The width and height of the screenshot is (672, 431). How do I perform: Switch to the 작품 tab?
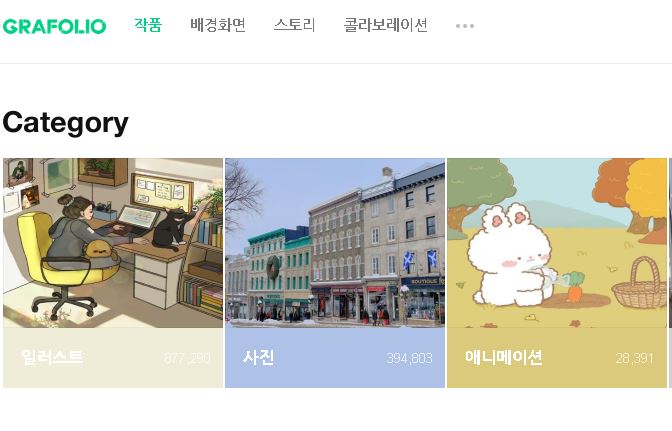pyautogui.click(x=148, y=25)
